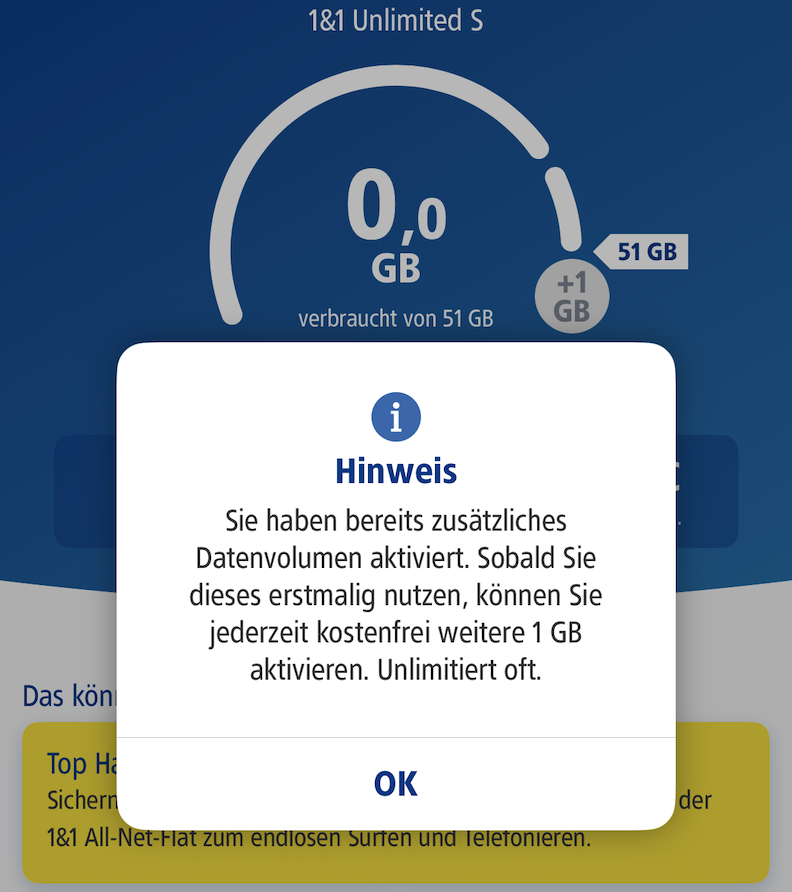Click the verbraucht von 51 GB text
The height and width of the screenshot is (892, 792).
click(x=396, y=317)
